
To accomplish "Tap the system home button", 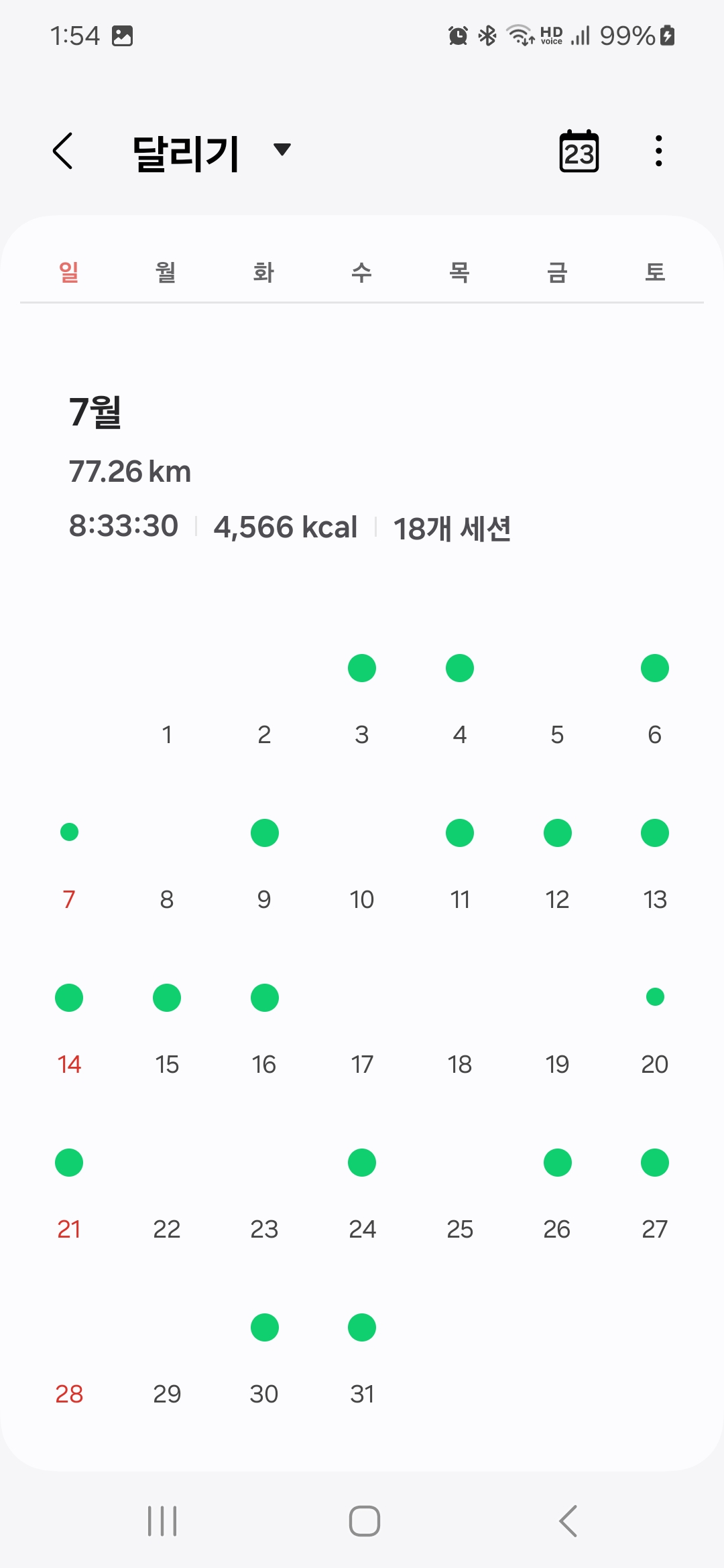I will [364, 1520].
